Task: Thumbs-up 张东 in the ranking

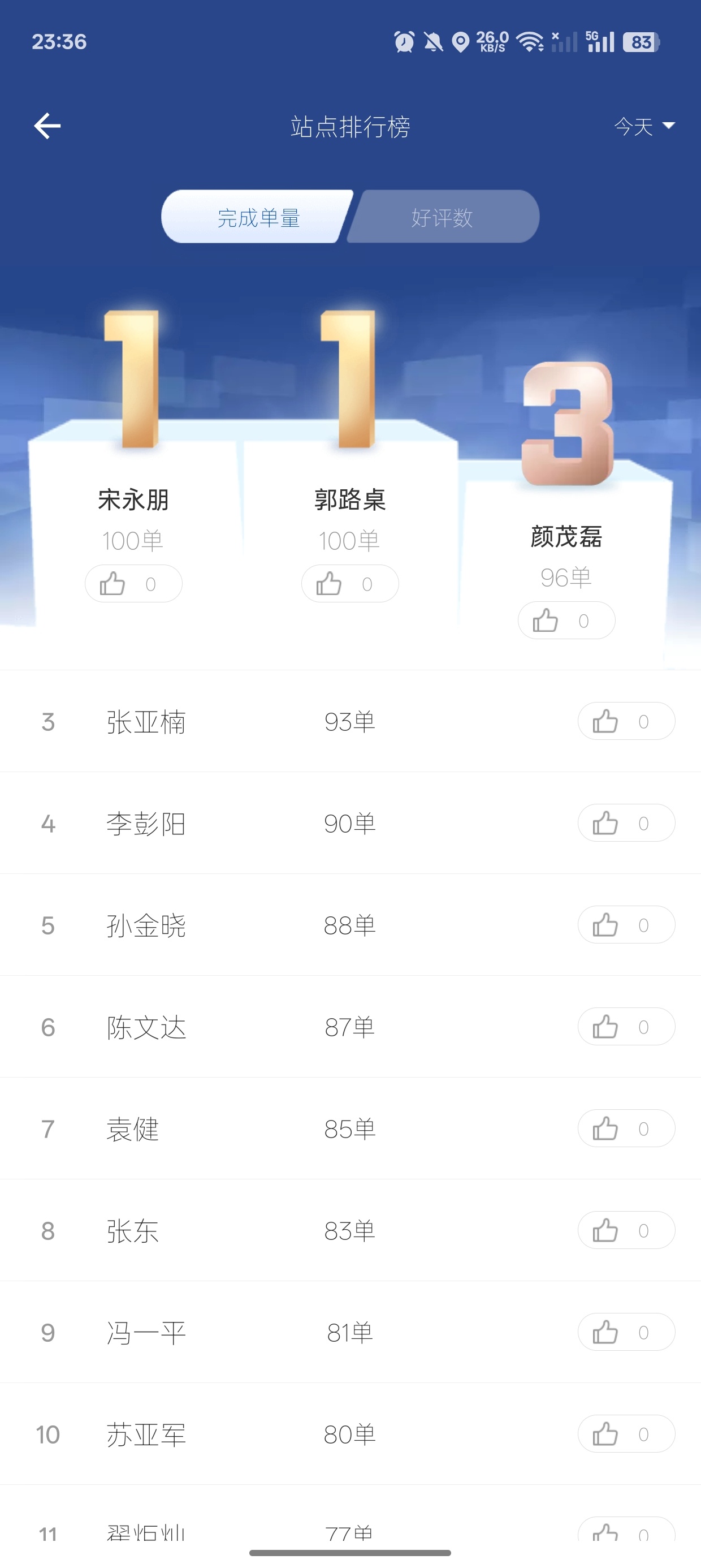Action: (x=626, y=1231)
